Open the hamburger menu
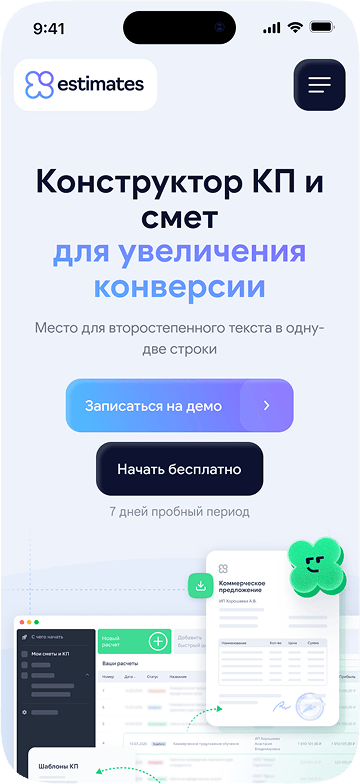Image resolution: width=360 pixels, height=784 pixels. click(320, 85)
